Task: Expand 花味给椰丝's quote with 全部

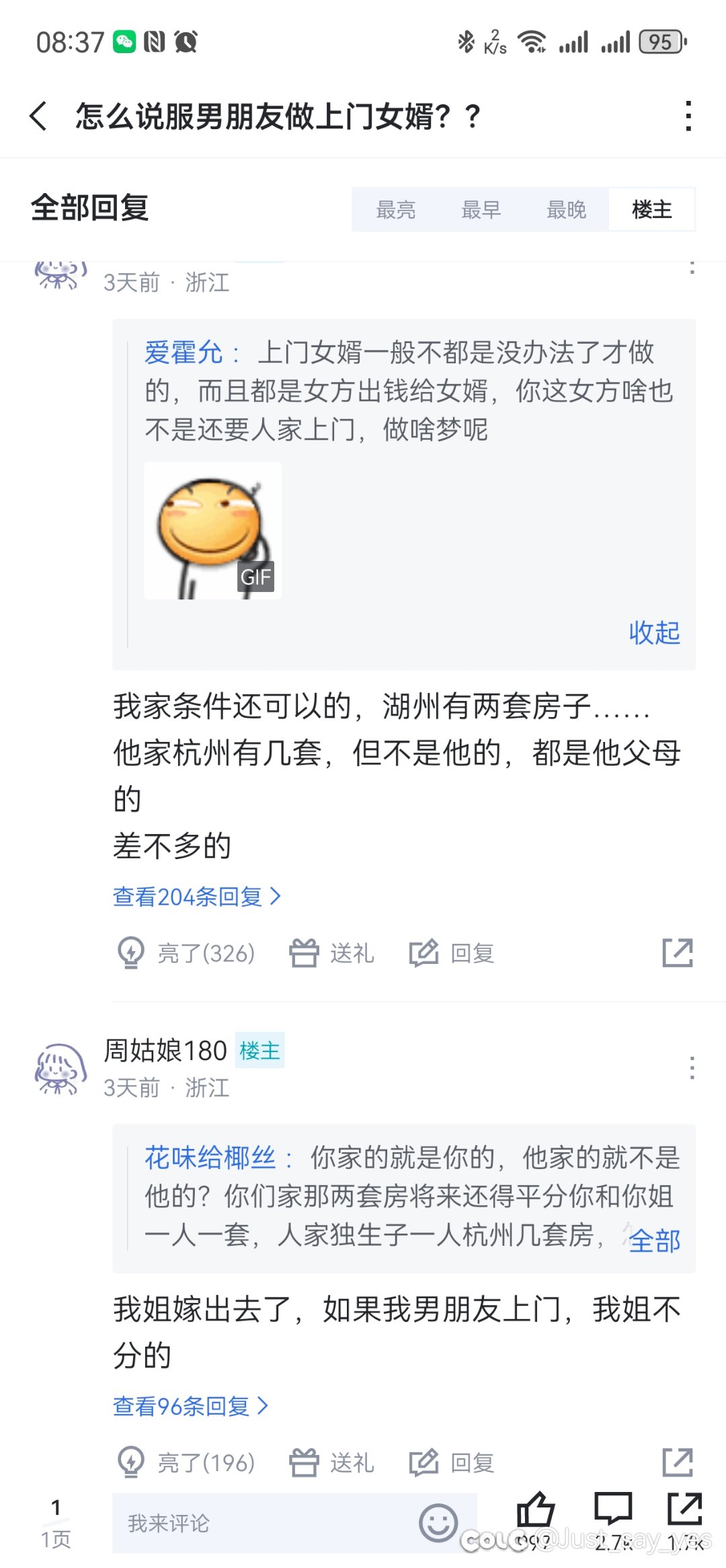Action: pyautogui.click(x=654, y=1240)
